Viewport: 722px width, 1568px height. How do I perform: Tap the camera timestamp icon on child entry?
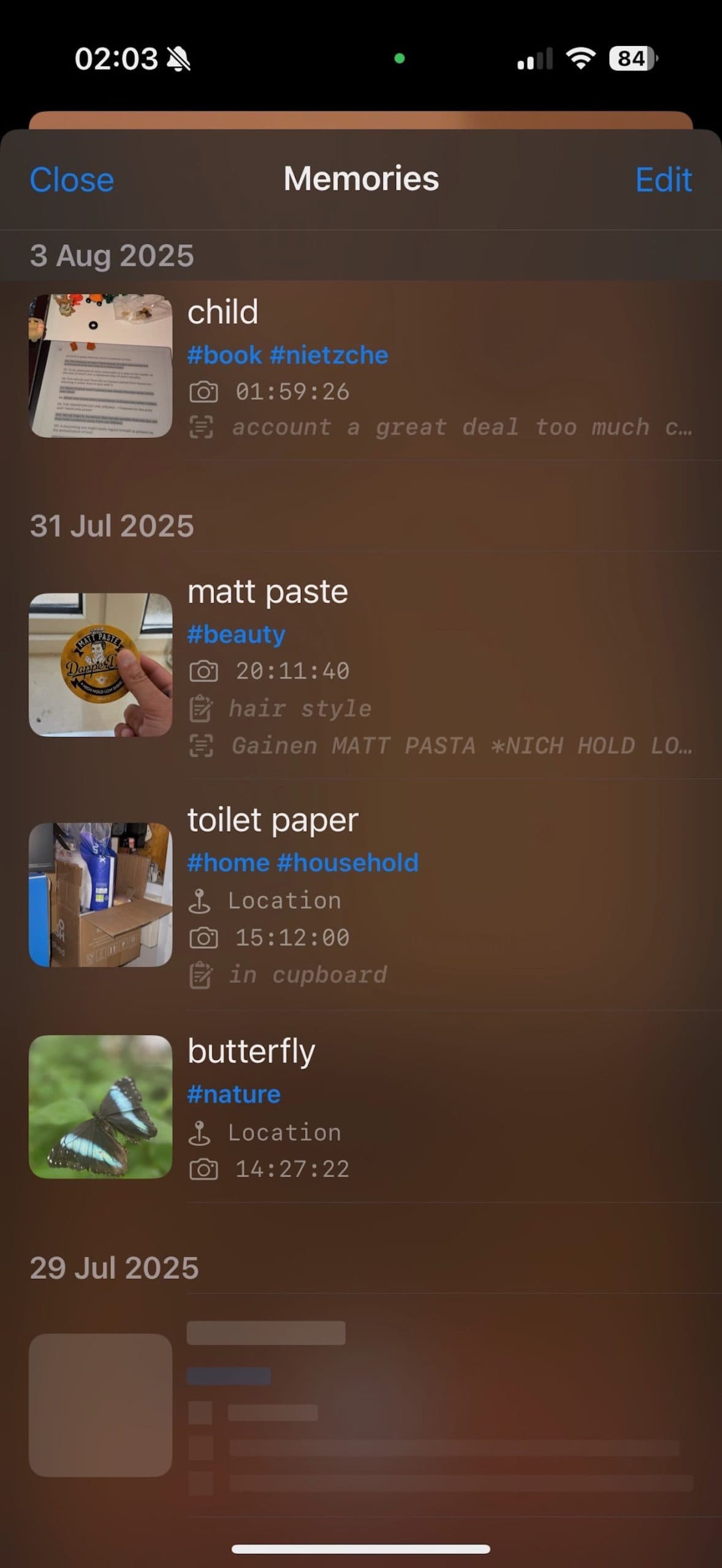204,391
